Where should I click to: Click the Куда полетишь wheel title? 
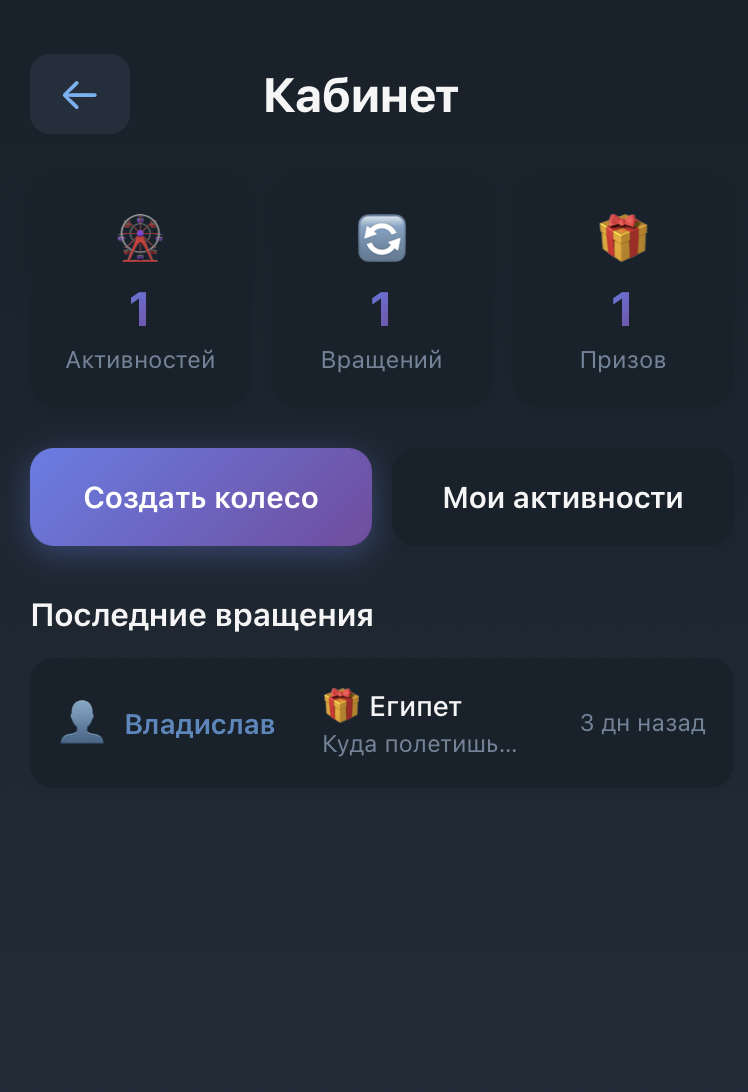pos(419,744)
